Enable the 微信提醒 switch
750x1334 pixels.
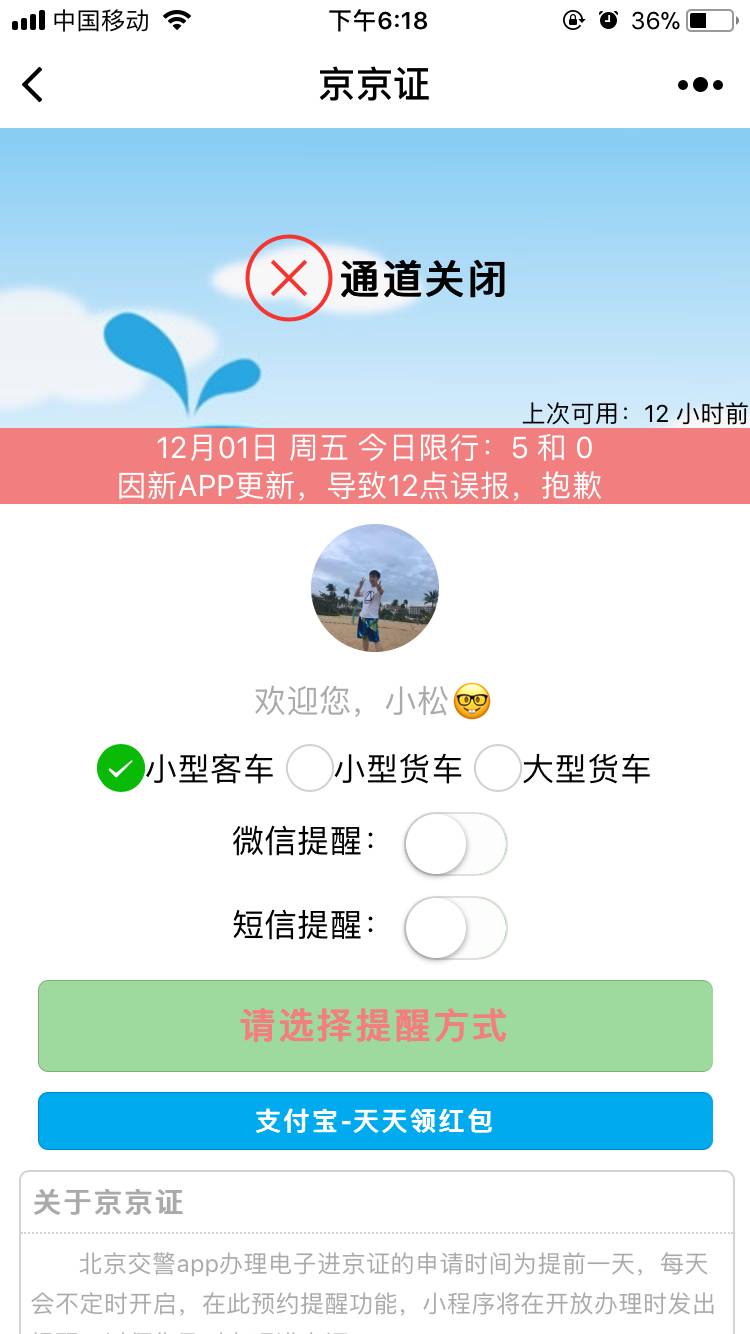click(455, 844)
